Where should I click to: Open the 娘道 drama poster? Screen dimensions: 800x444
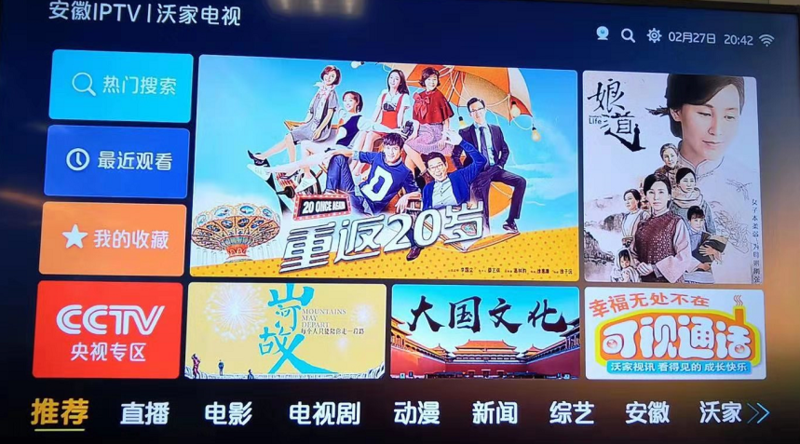click(669, 177)
